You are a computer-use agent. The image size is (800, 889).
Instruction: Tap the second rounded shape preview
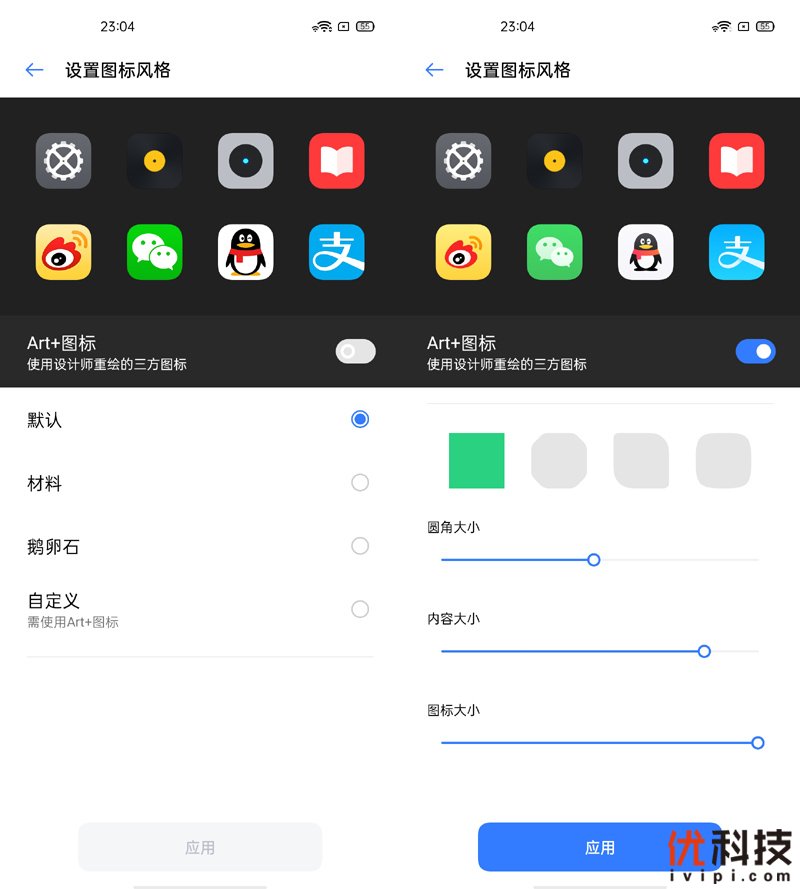[x=559, y=461]
